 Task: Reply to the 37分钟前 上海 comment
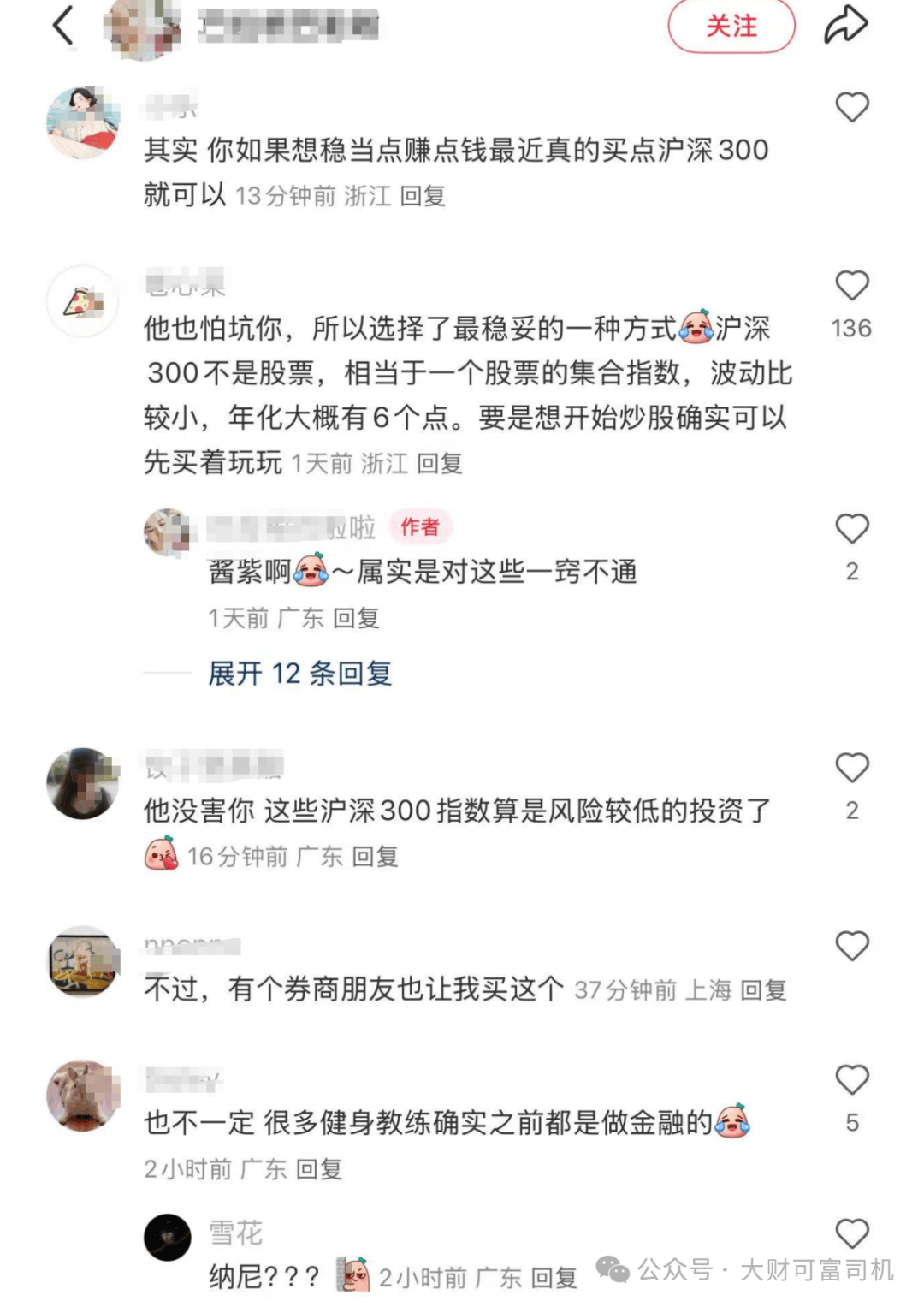(763, 990)
